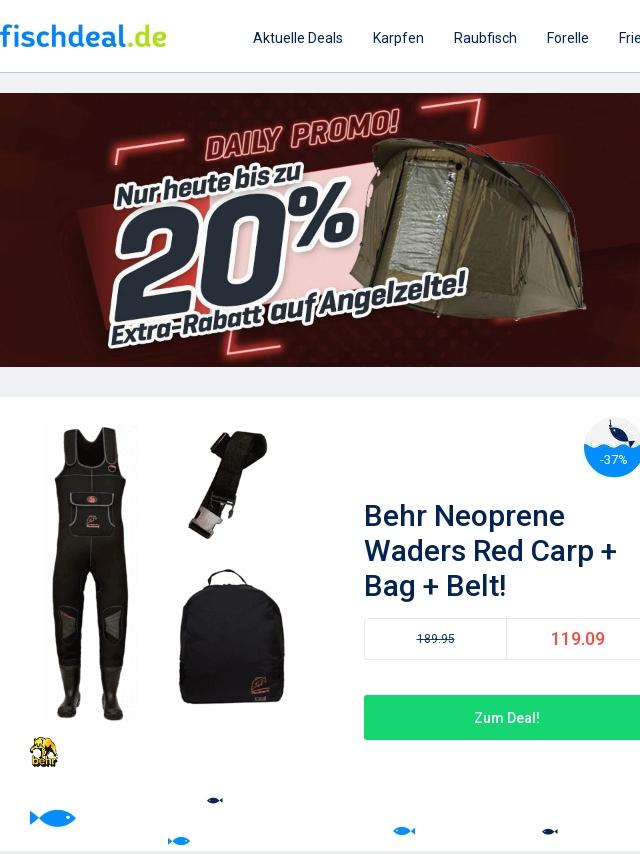Open the fischdeal.de home logo
Screen dimensions: 640x854
click(x=83, y=36)
